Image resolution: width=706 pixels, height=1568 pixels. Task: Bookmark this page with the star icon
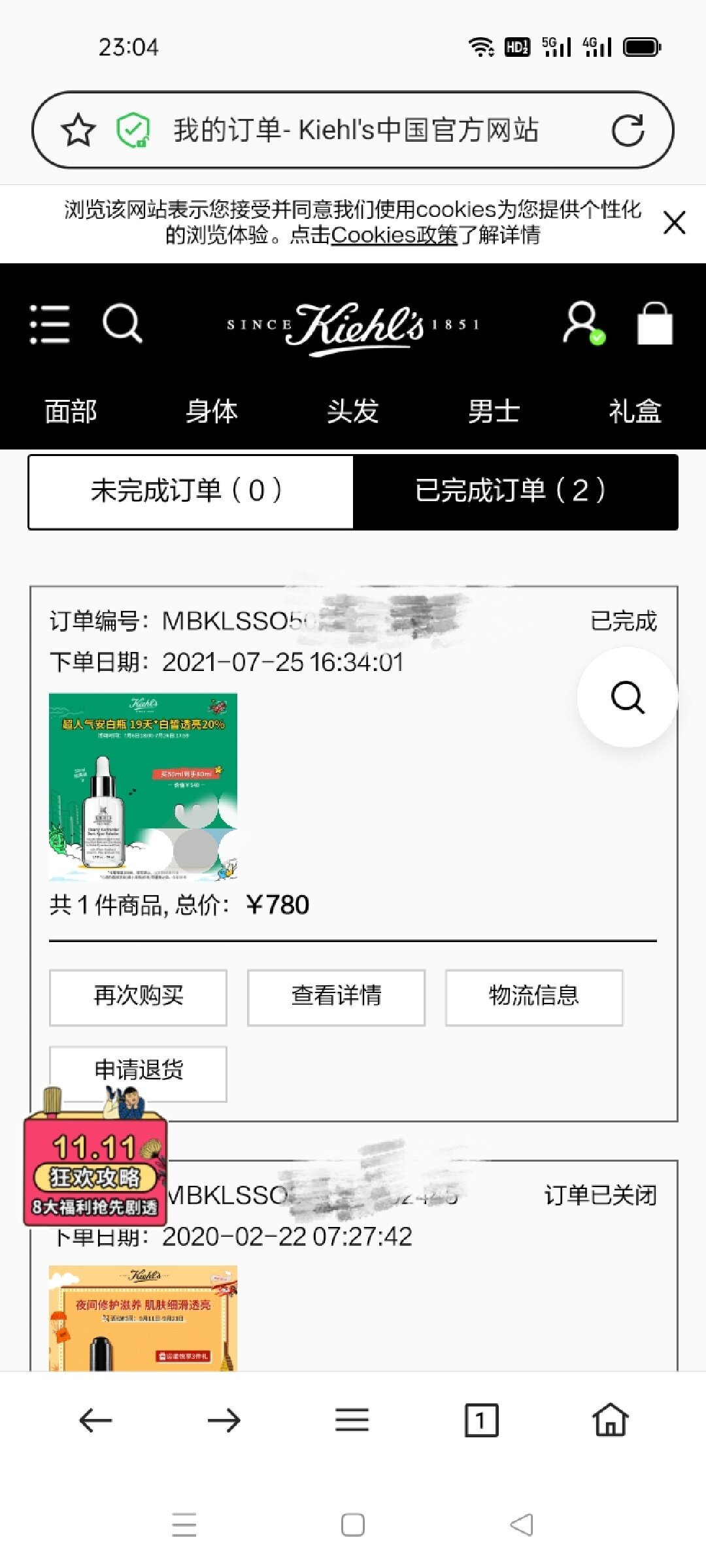click(x=78, y=129)
